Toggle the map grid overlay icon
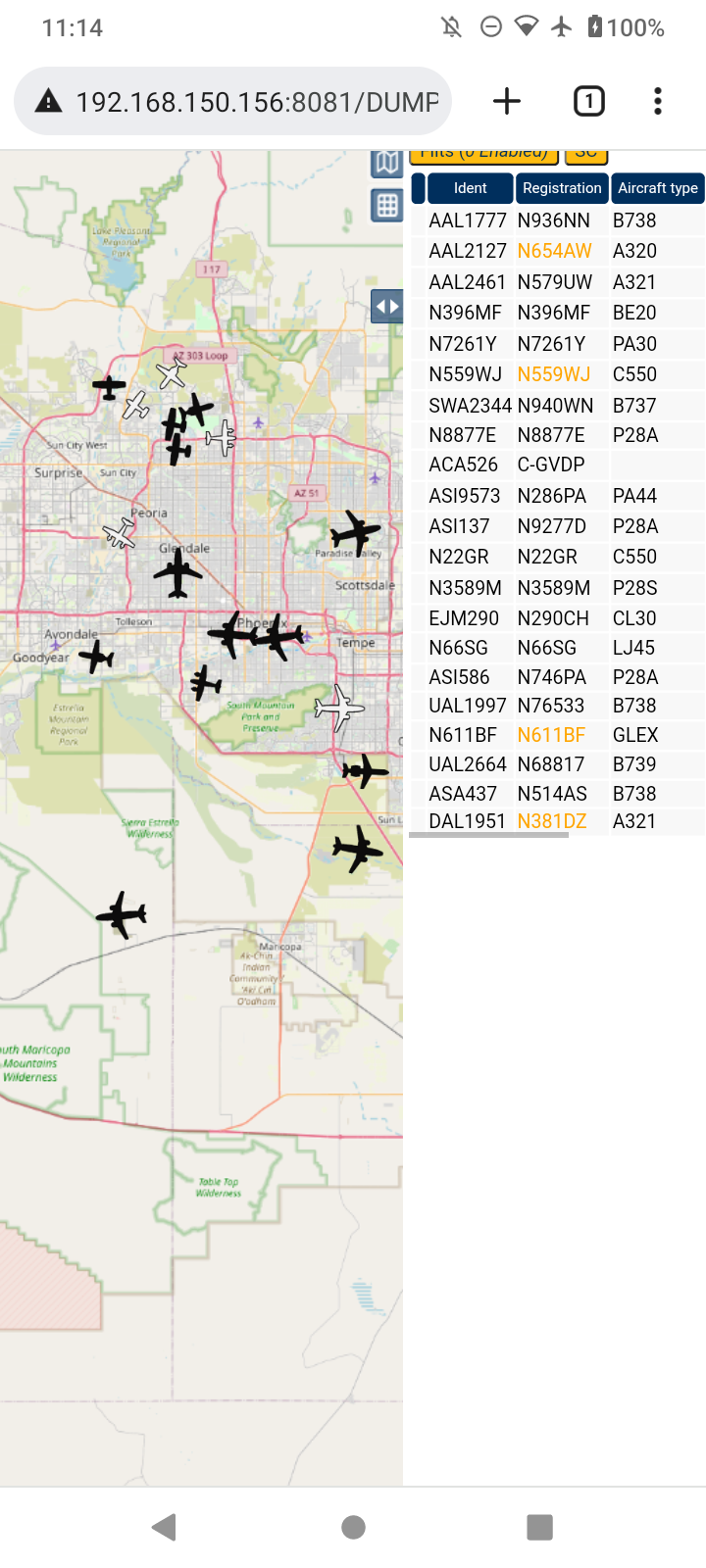The image size is (706, 1568). [x=387, y=206]
